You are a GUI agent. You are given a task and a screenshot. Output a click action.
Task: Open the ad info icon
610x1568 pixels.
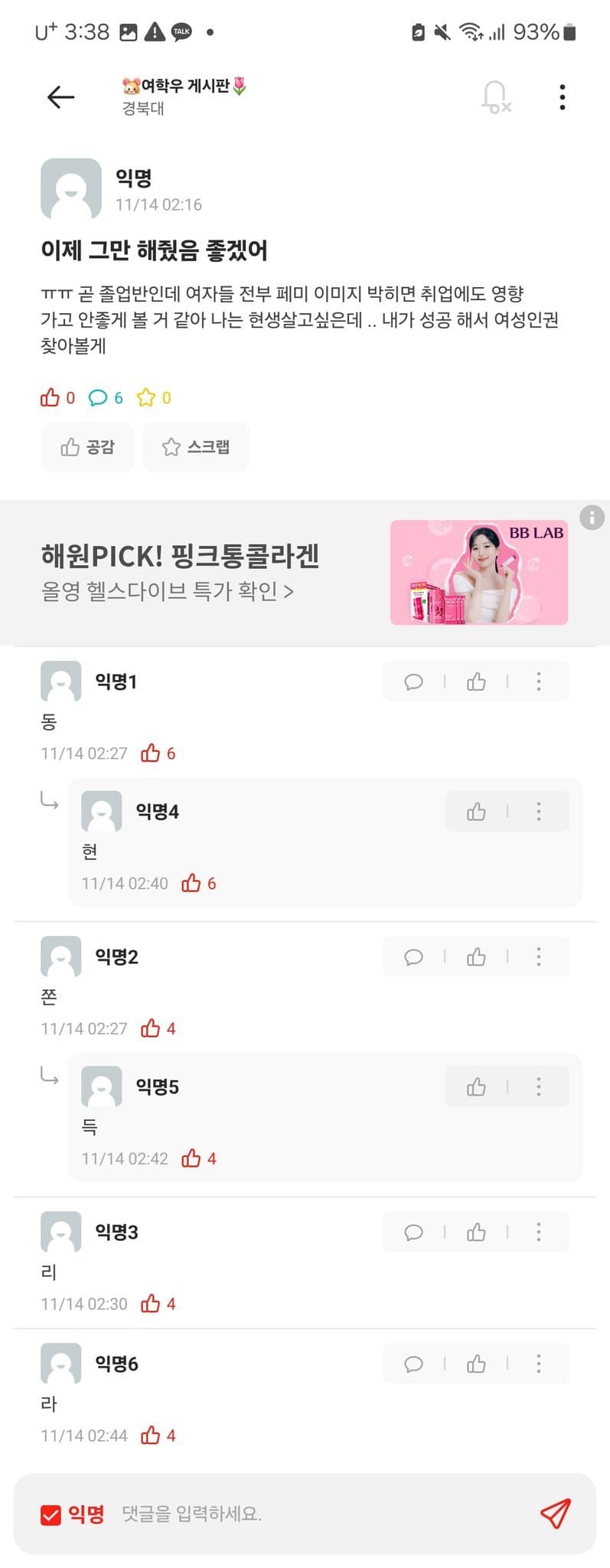(x=592, y=518)
